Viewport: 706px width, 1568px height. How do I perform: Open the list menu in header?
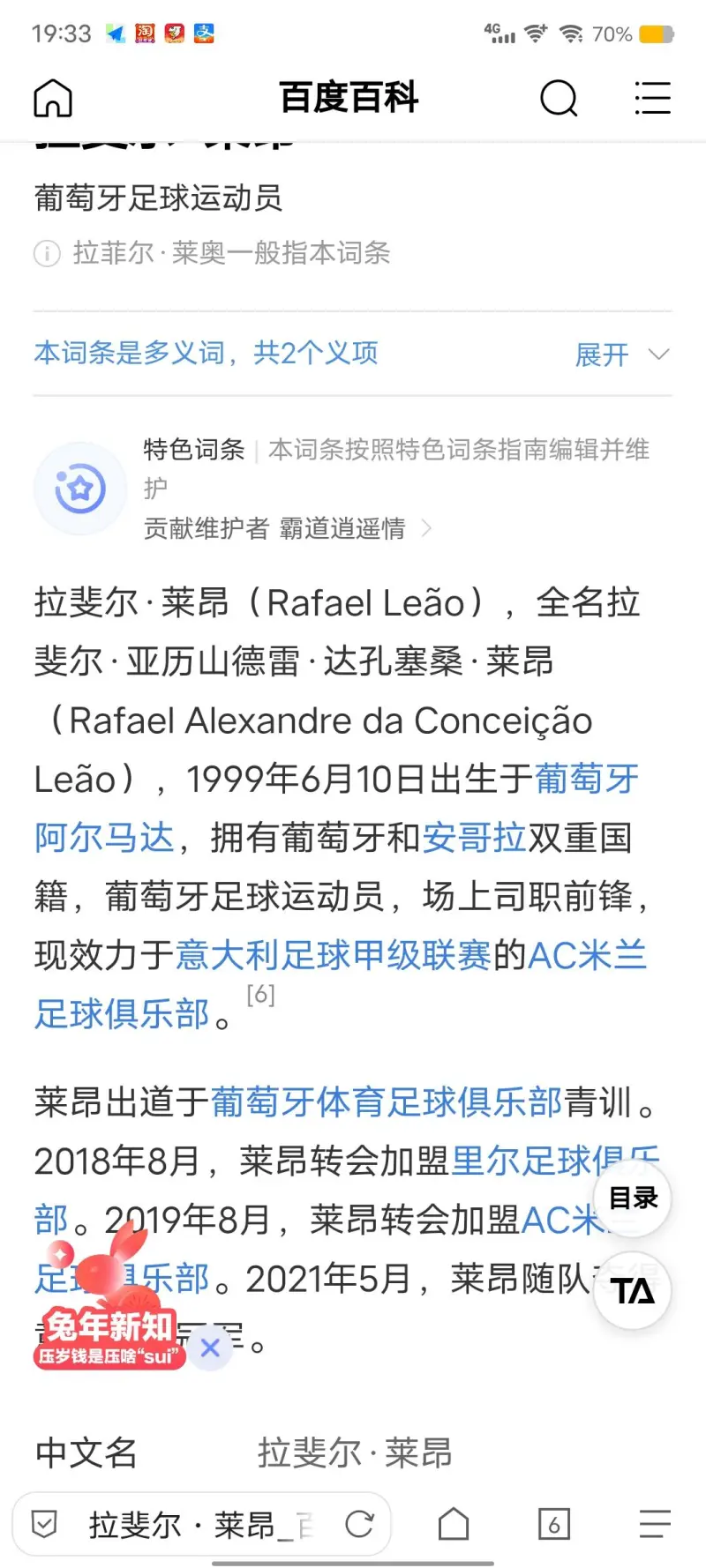coord(653,98)
